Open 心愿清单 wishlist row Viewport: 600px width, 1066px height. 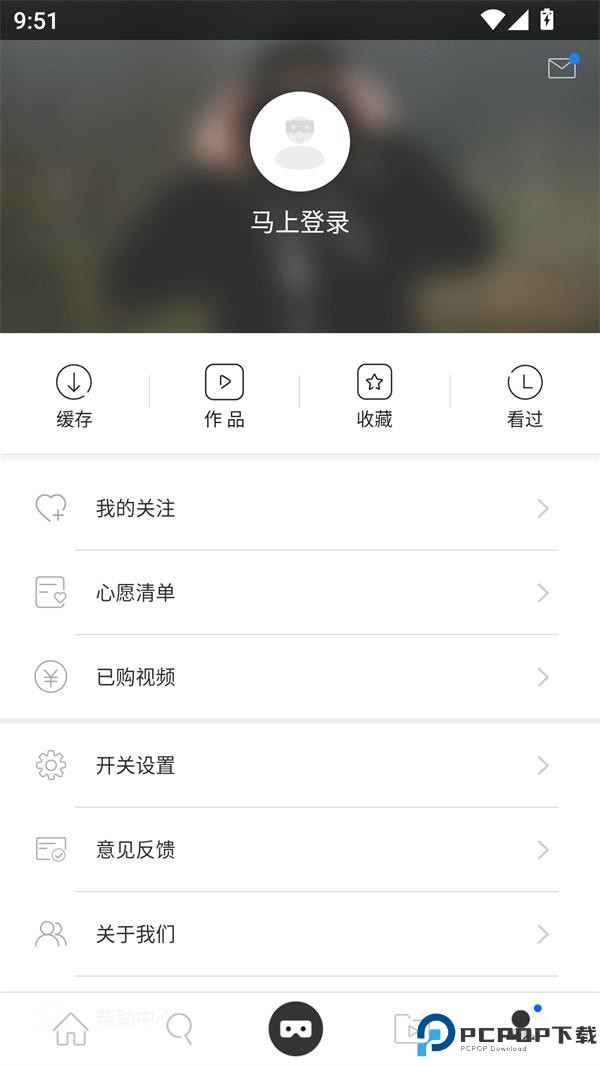[300, 593]
